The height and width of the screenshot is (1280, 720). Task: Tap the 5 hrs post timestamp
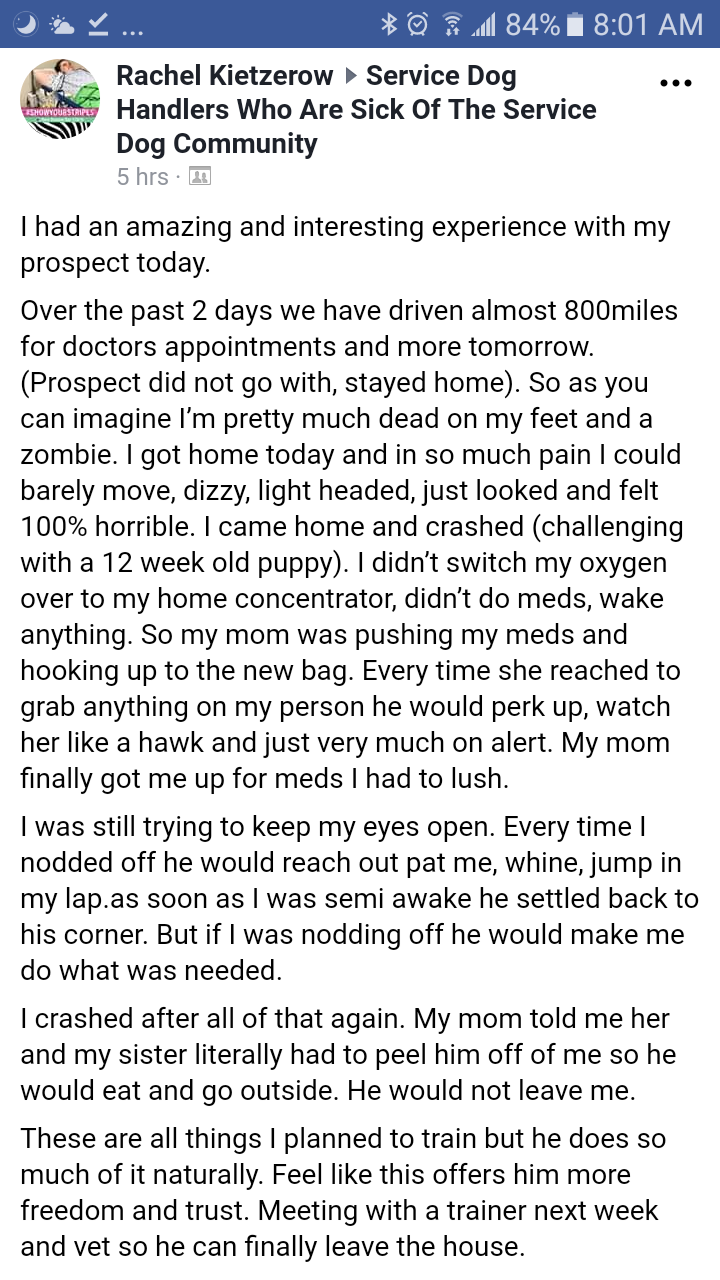pos(143,177)
